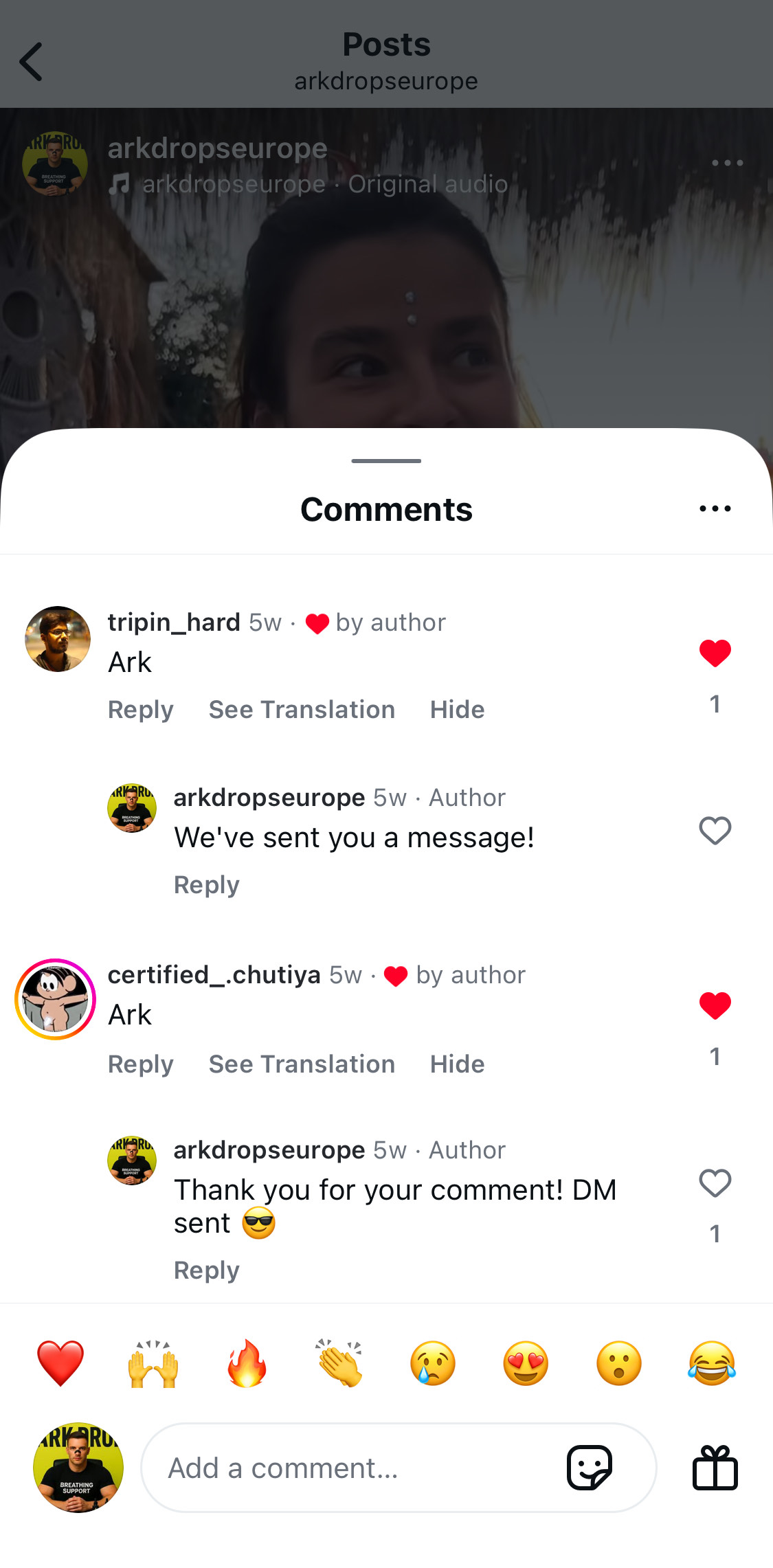This screenshot has width=773, height=1568.
Task: Insert the laughing-crying emoji reaction
Action: point(712,1364)
